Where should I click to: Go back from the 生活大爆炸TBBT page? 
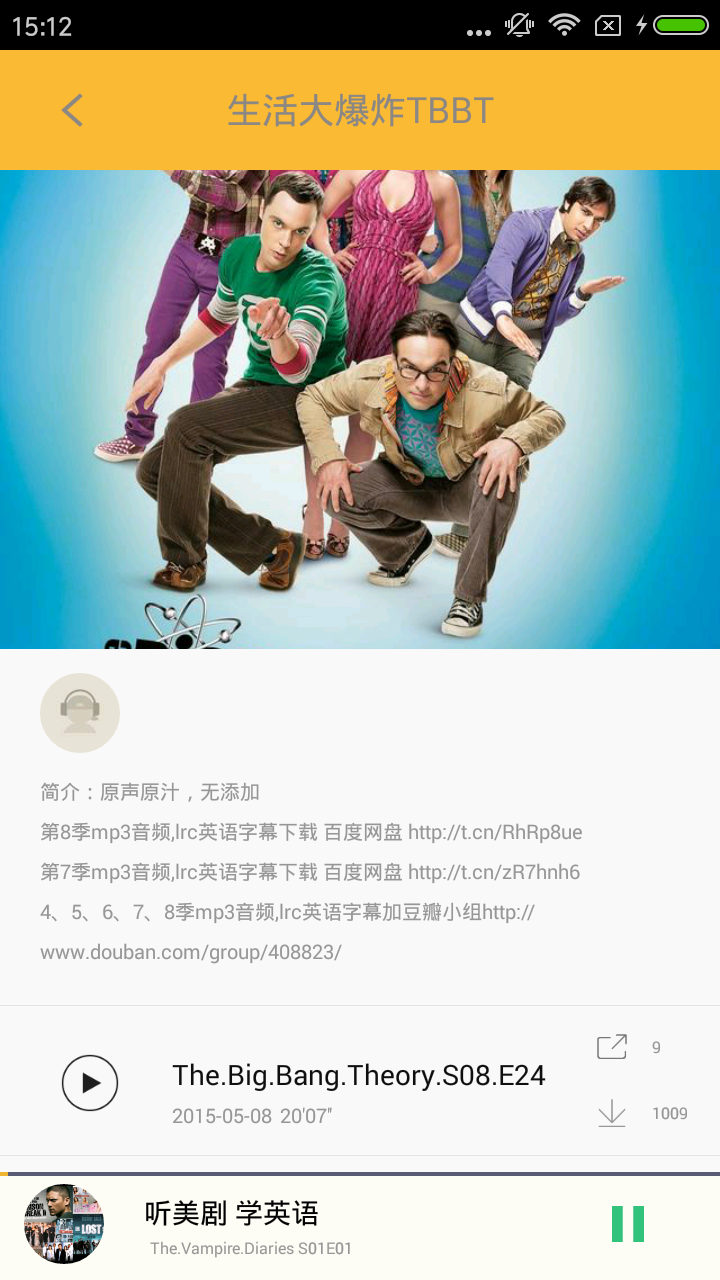point(72,110)
